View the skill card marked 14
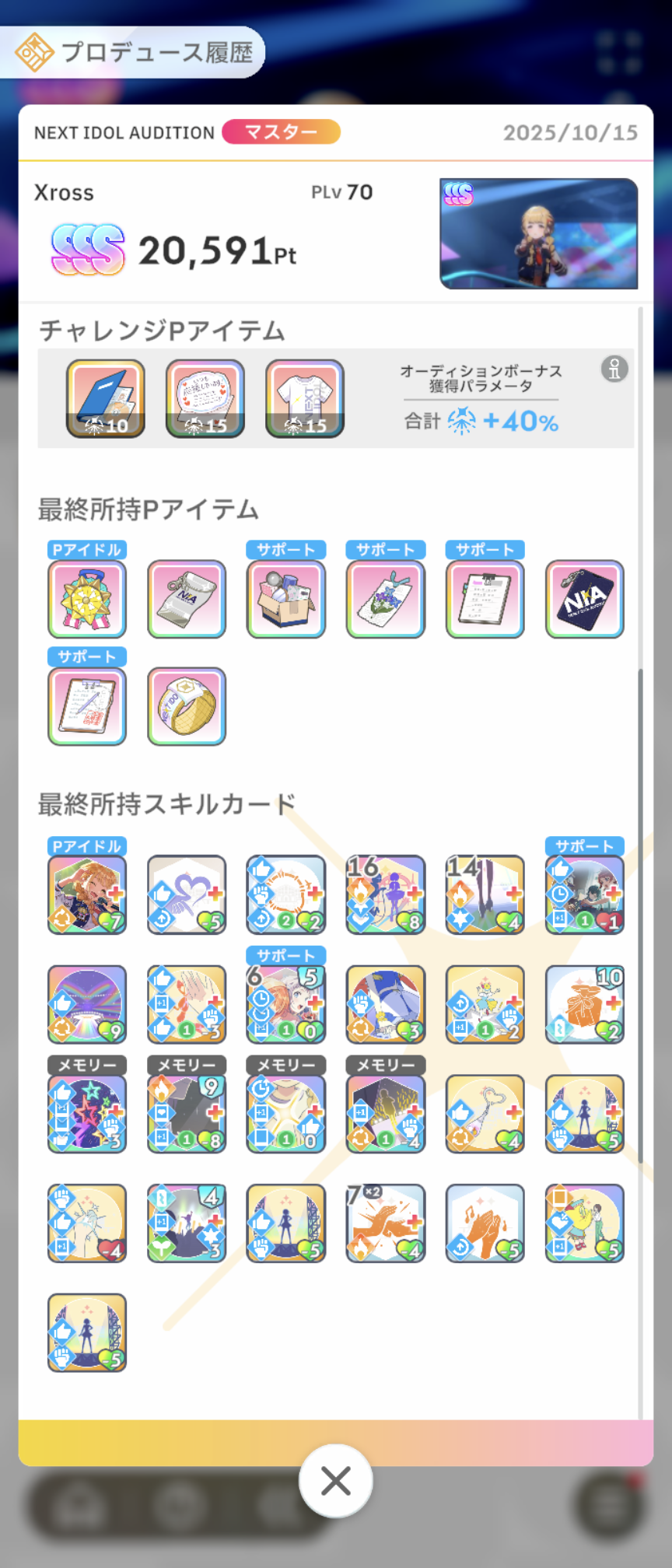Image resolution: width=672 pixels, height=1568 pixels. [x=485, y=894]
